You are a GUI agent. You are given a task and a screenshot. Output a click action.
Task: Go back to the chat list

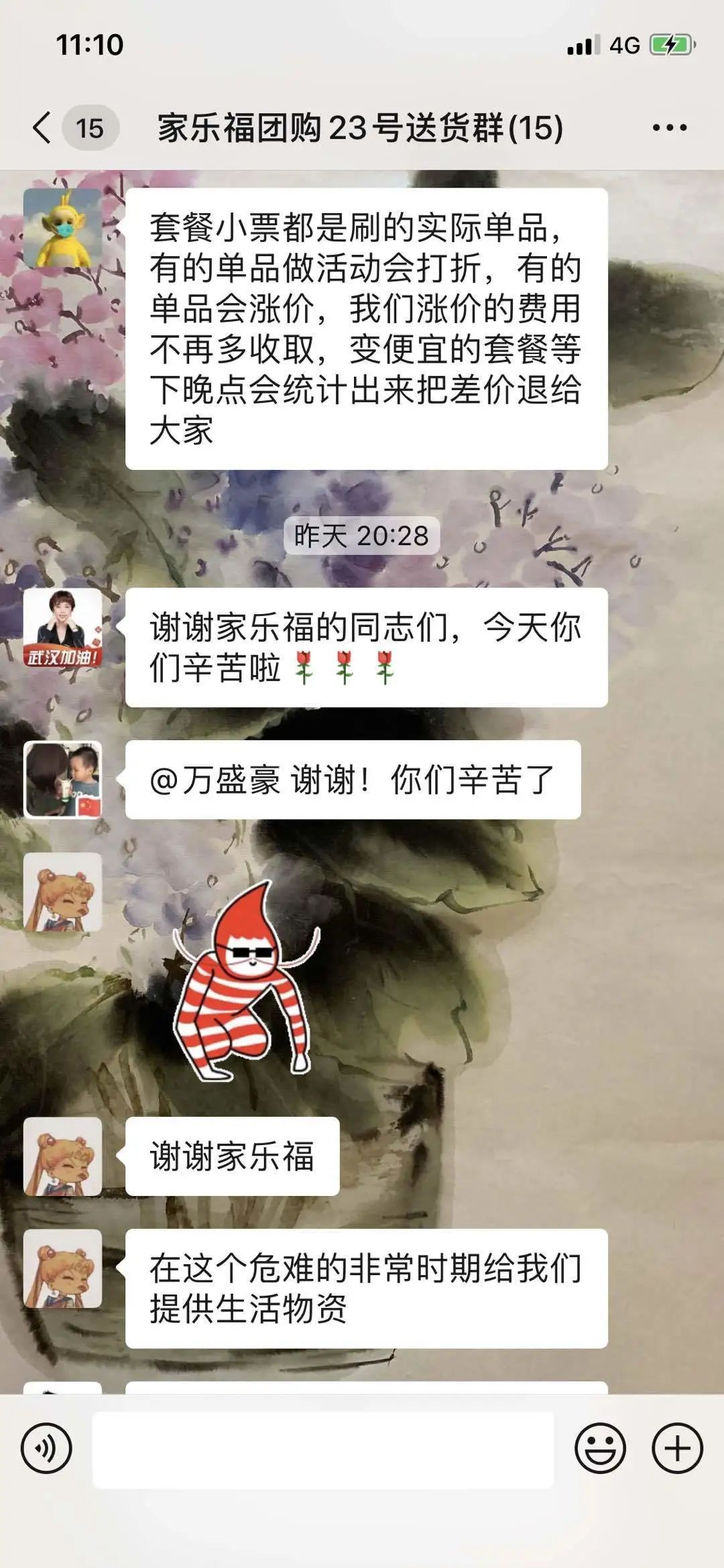(43, 127)
